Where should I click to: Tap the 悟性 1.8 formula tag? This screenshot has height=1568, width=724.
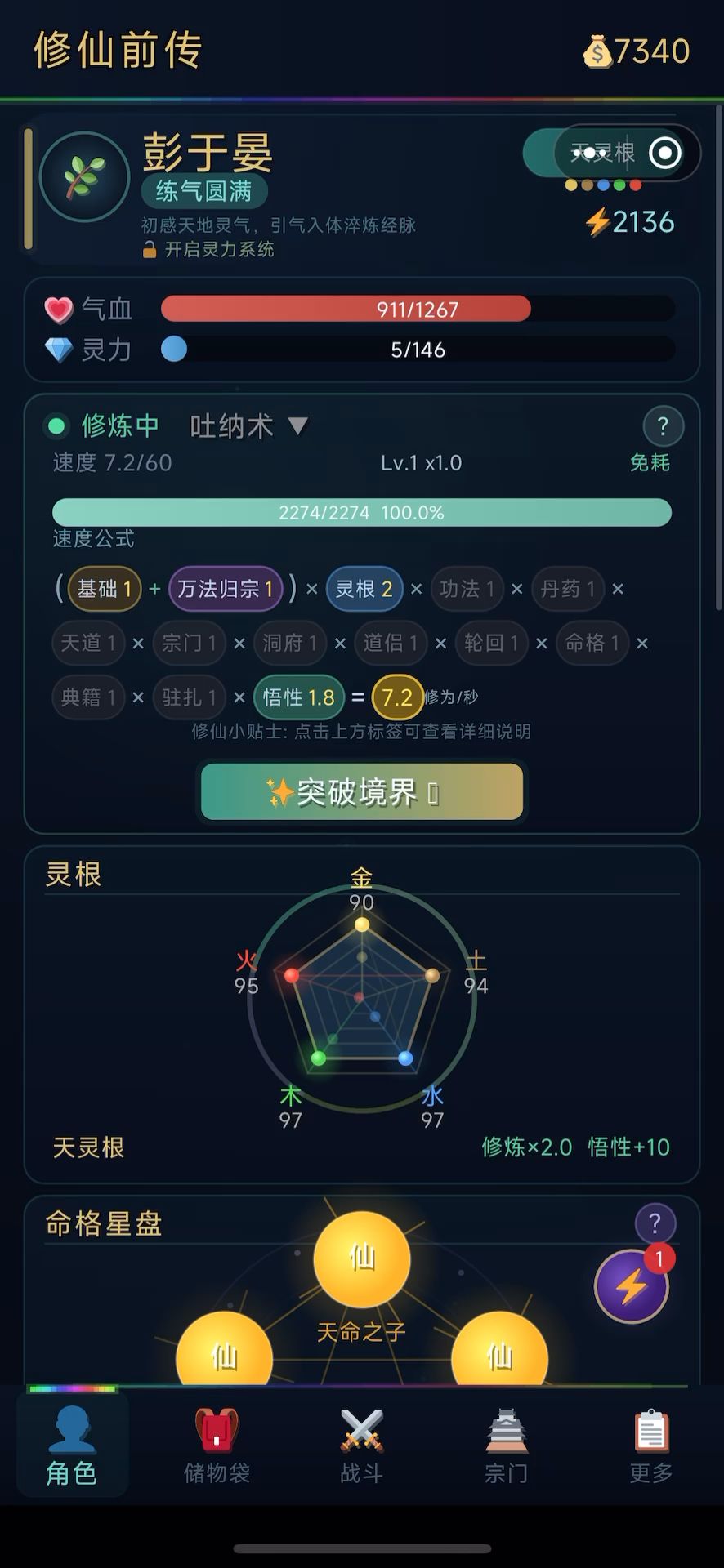[x=298, y=697]
